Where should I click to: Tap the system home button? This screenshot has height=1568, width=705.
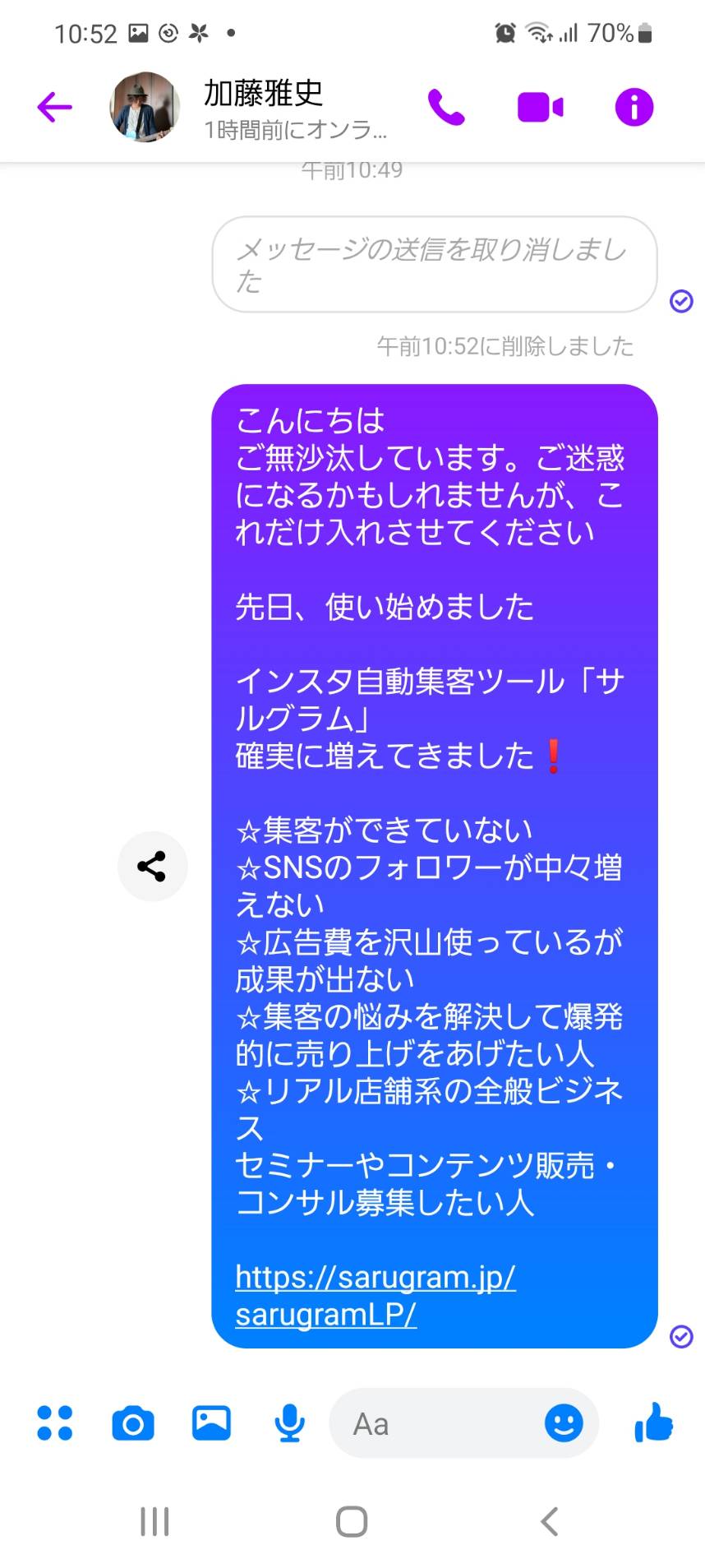[x=352, y=1522]
